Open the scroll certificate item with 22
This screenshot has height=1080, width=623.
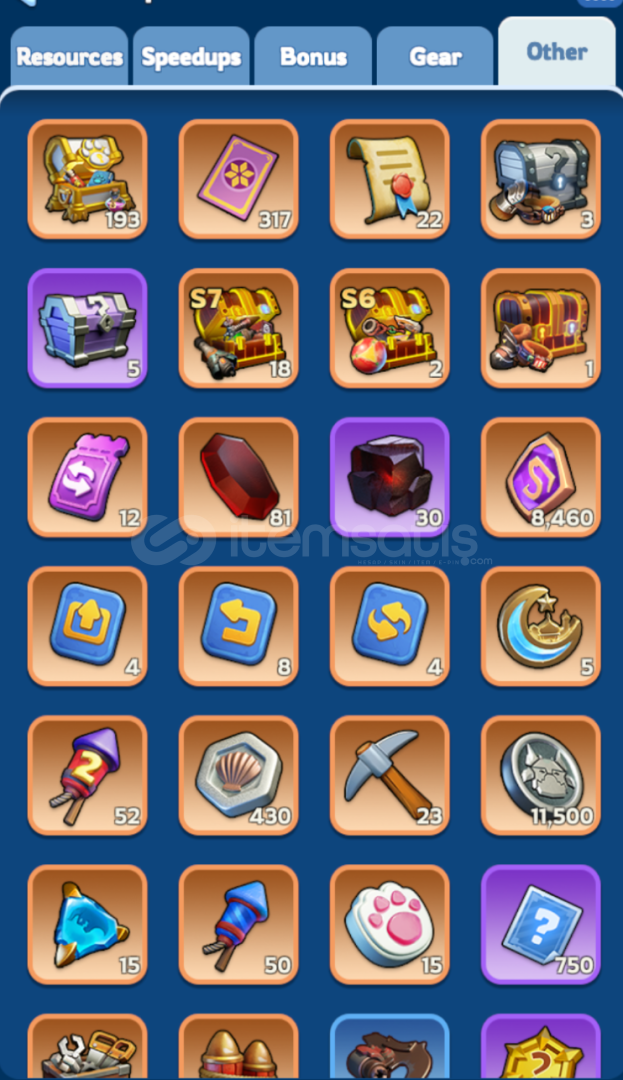coord(390,179)
